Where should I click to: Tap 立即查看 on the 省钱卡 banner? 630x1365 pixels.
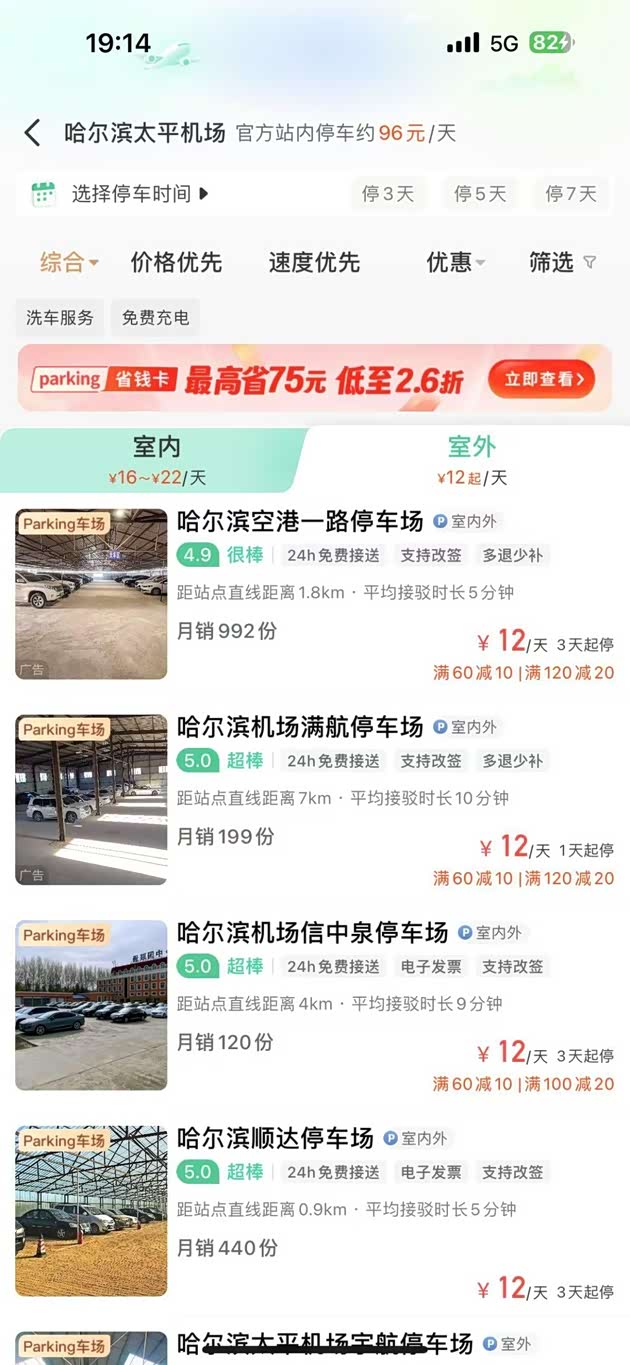(x=542, y=379)
